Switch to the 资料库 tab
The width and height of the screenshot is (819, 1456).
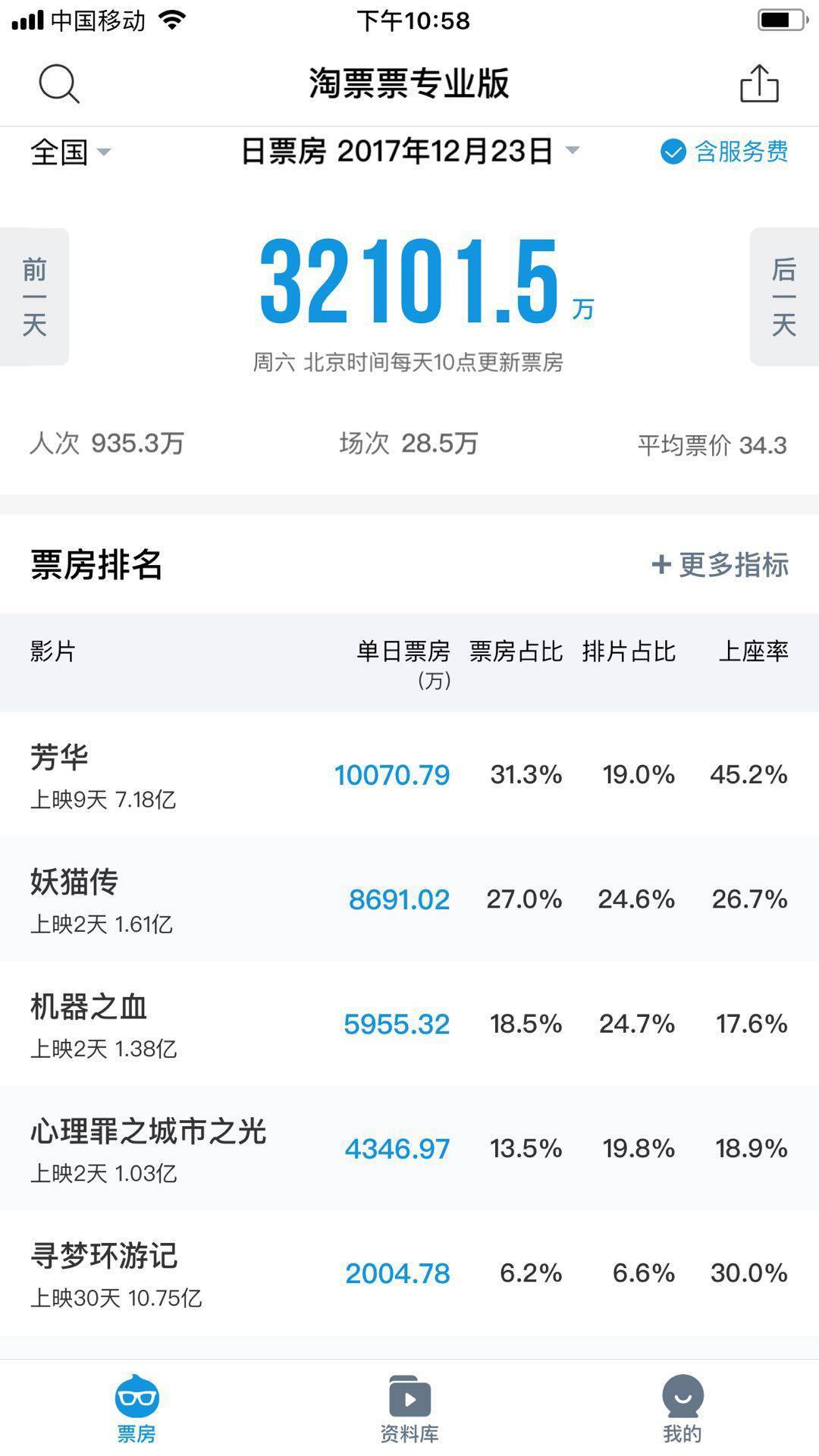pos(409,1408)
